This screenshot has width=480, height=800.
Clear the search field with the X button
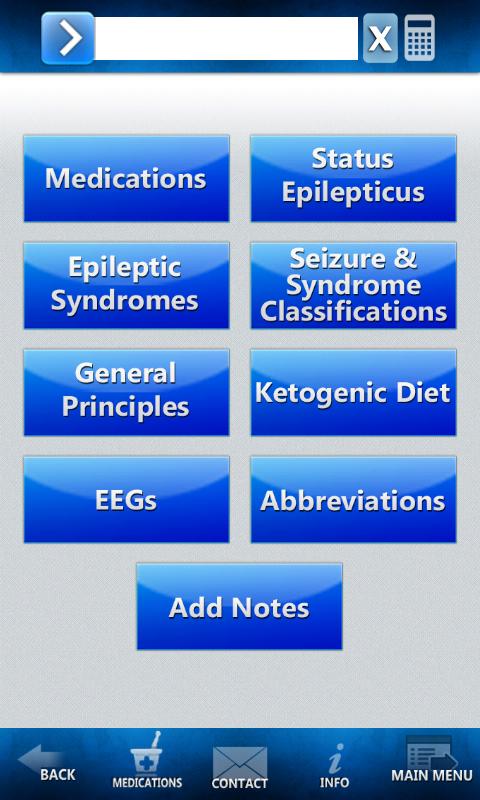[380, 38]
